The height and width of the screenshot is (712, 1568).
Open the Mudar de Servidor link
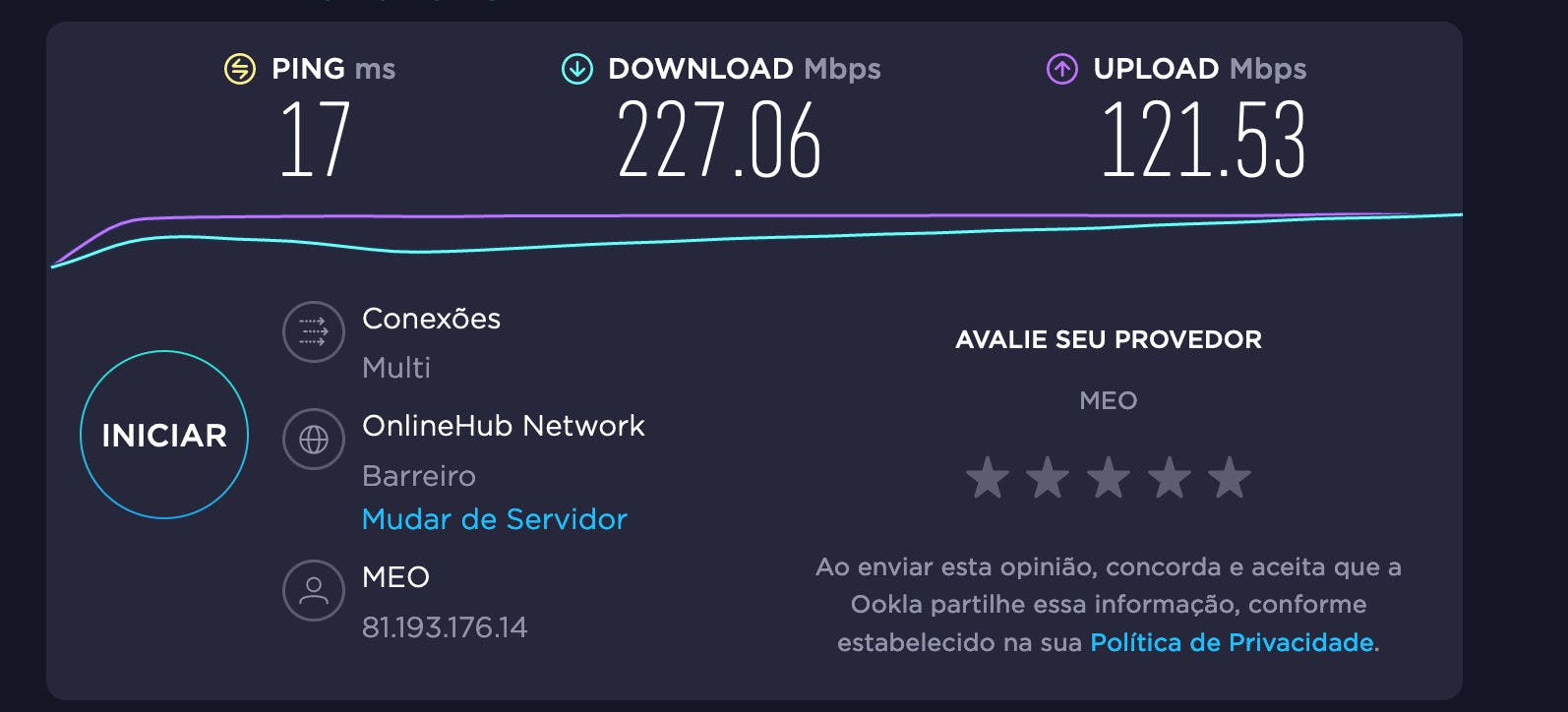(494, 519)
